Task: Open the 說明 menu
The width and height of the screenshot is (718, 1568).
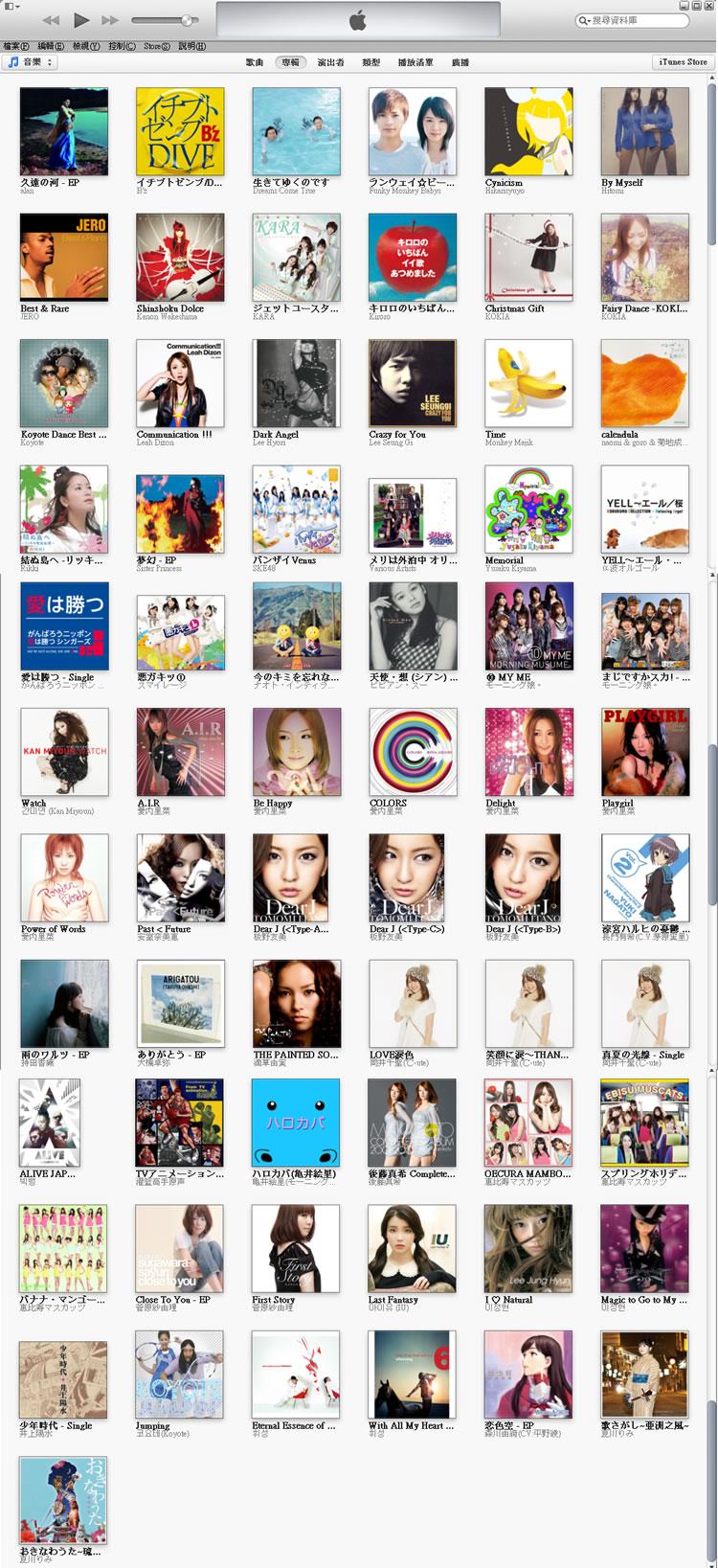Action: tap(191, 46)
